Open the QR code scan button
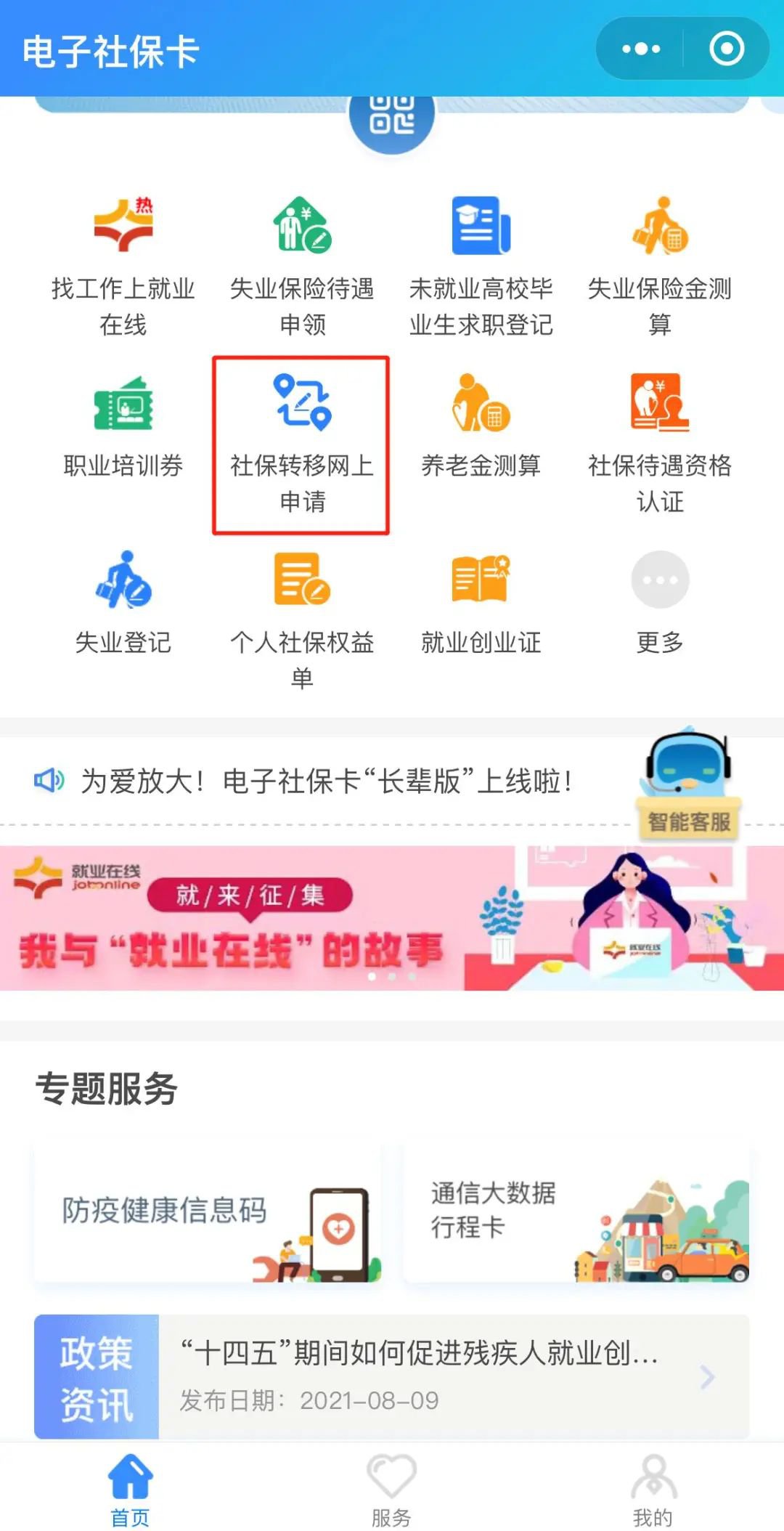The image size is (784, 1531). pos(392,116)
